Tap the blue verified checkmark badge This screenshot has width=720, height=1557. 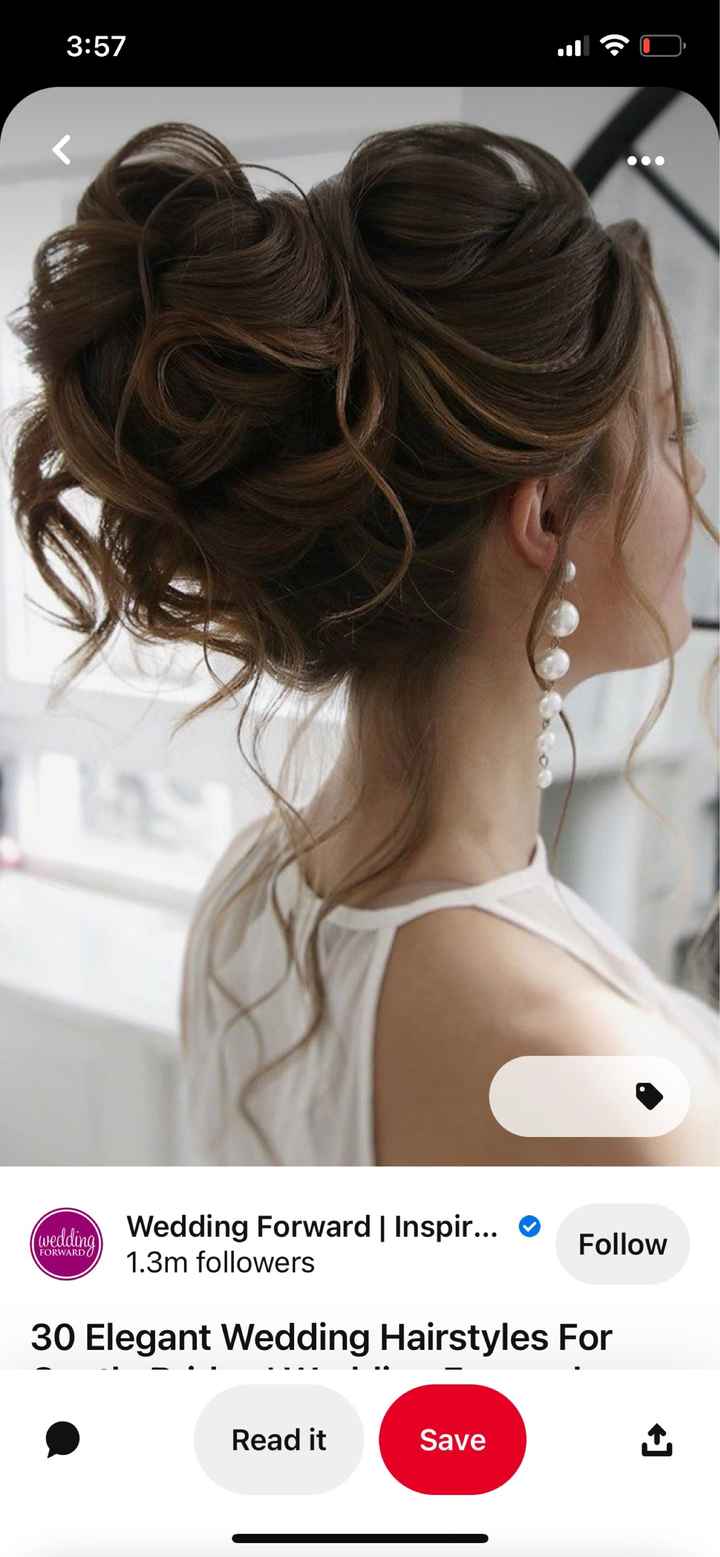pos(529,1226)
